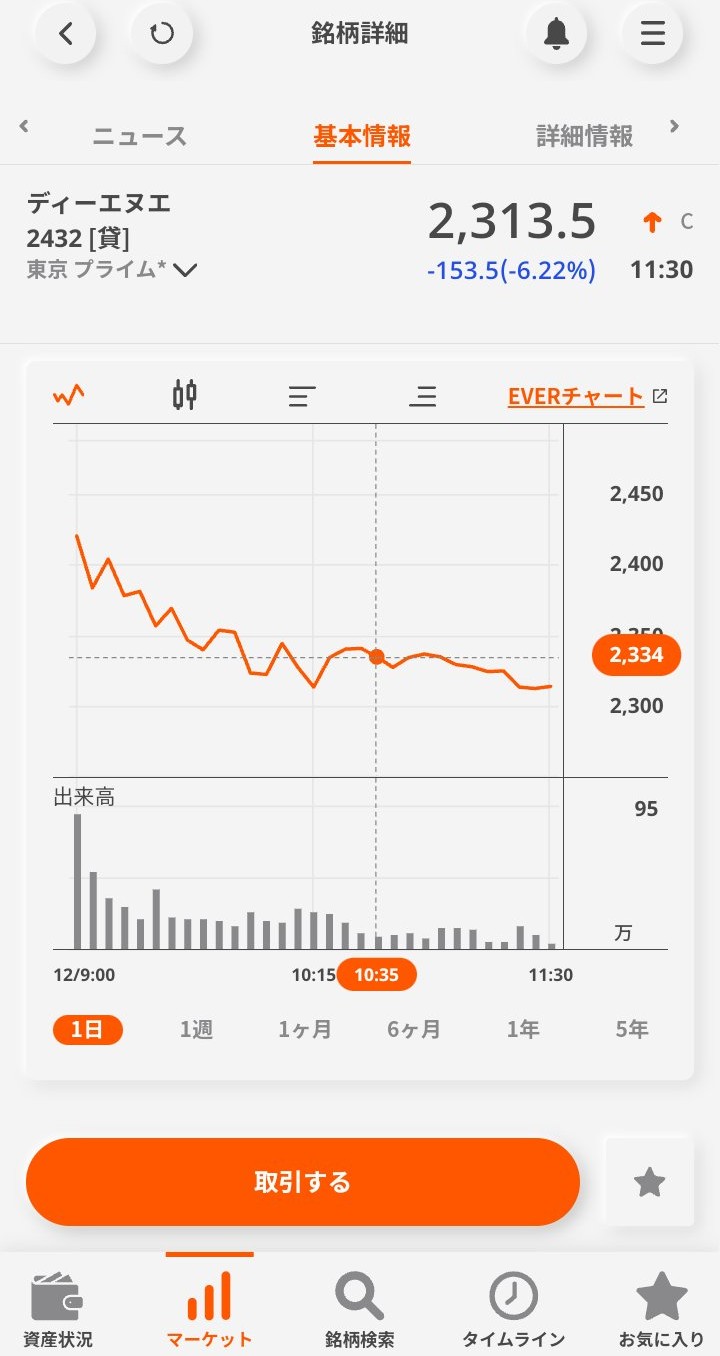
Task: Switch to the 詳細情報 tab
Action: 585,136
